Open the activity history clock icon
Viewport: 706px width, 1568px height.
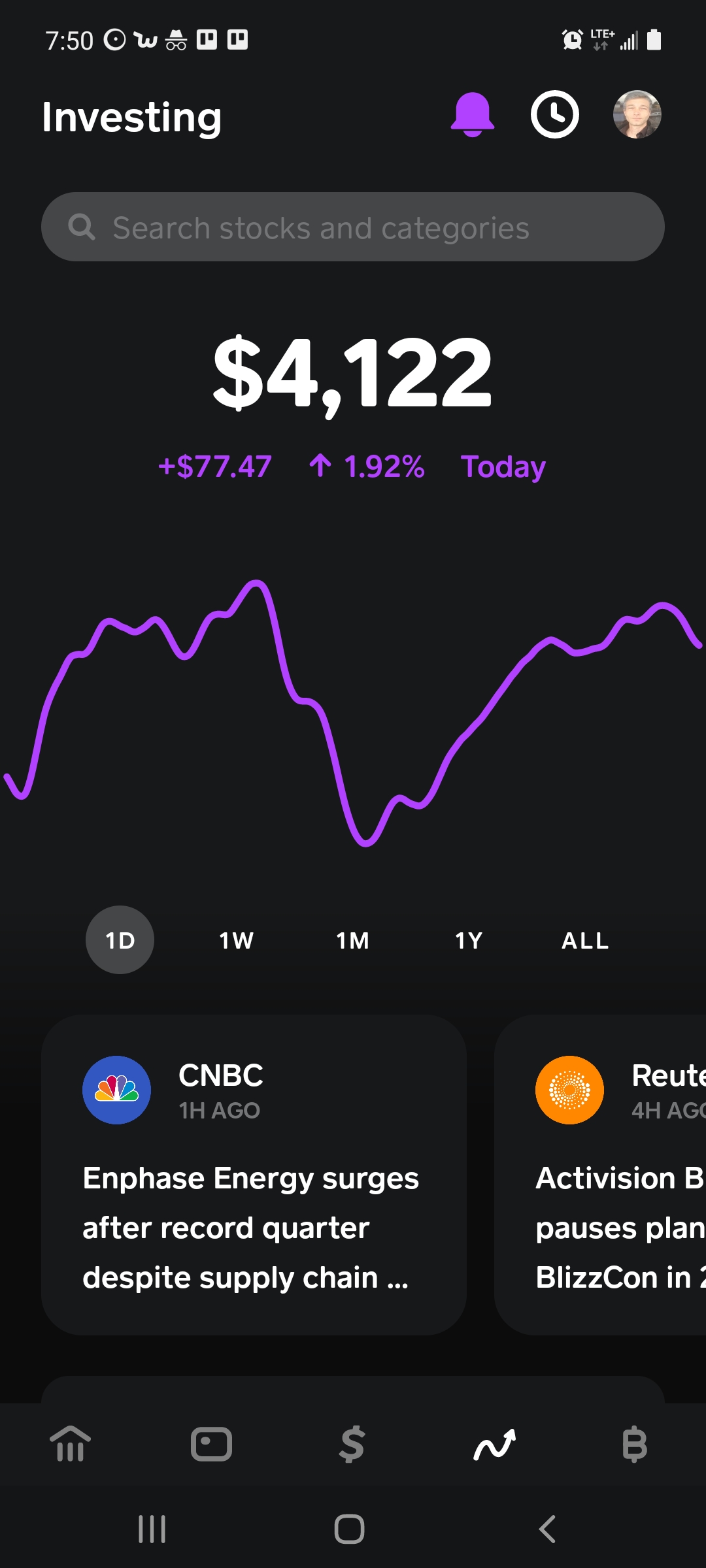(554, 115)
